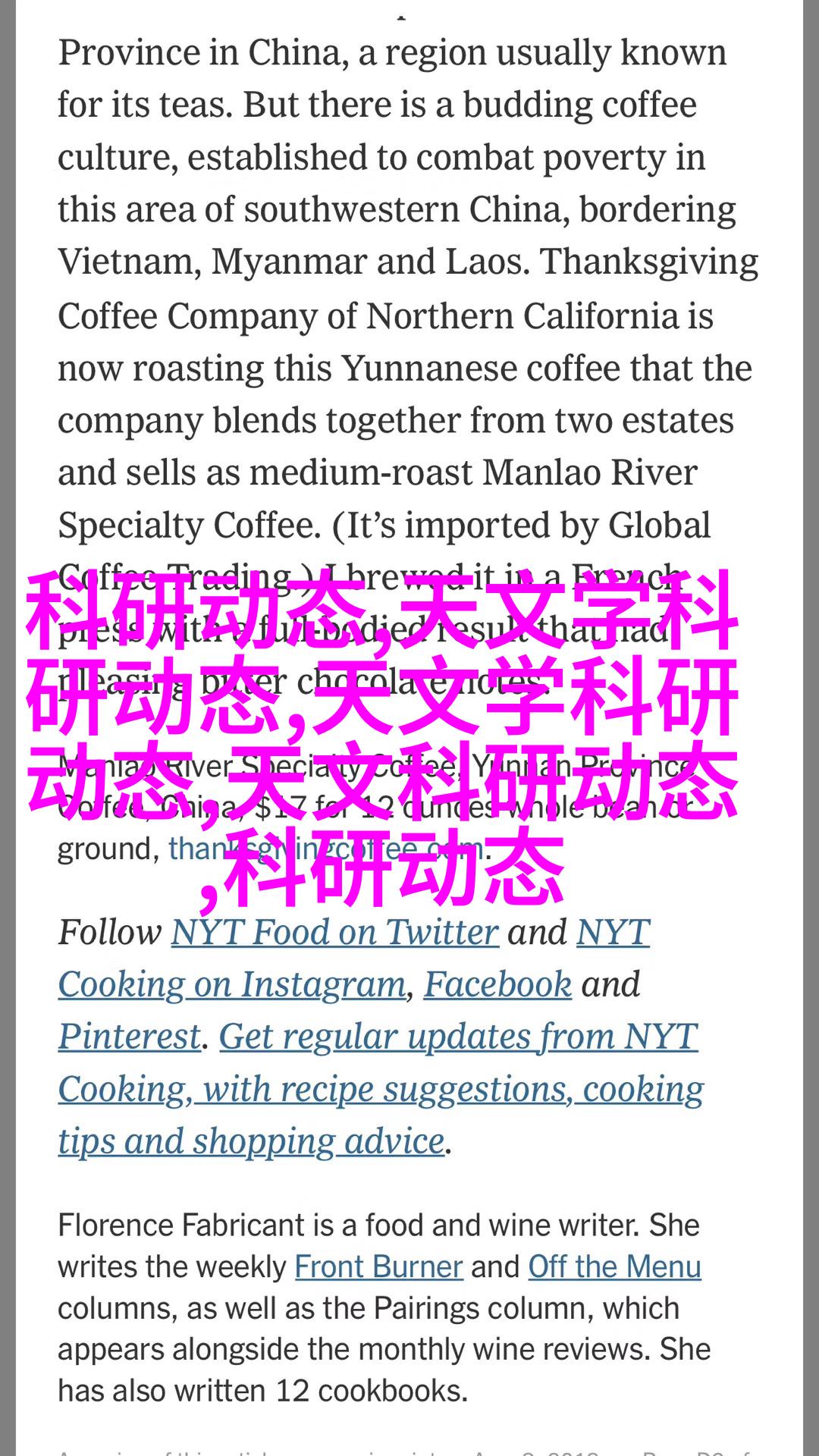
Task: Open NYT Cooking on Instagram link
Action: click(x=232, y=984)
